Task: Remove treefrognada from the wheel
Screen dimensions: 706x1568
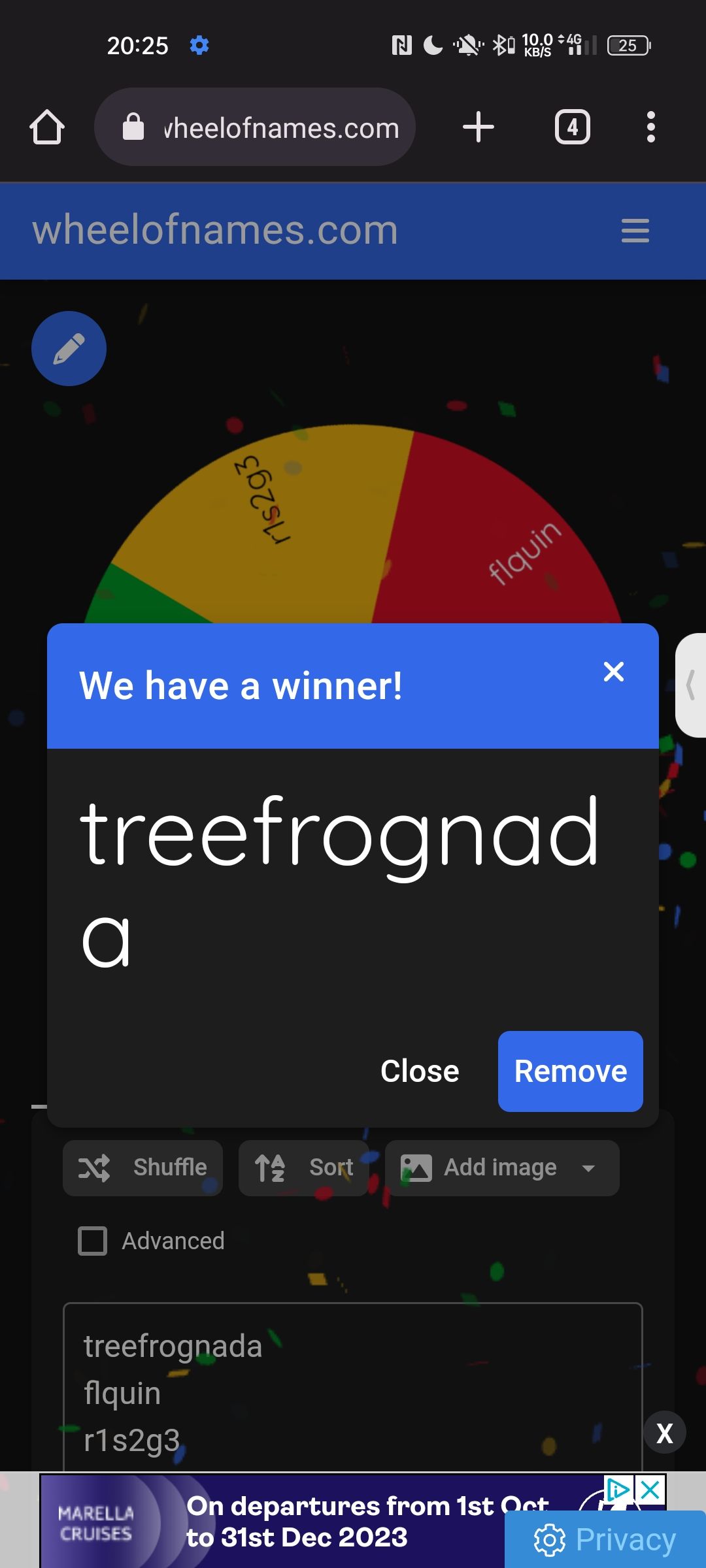Action: click(570, 1071)
